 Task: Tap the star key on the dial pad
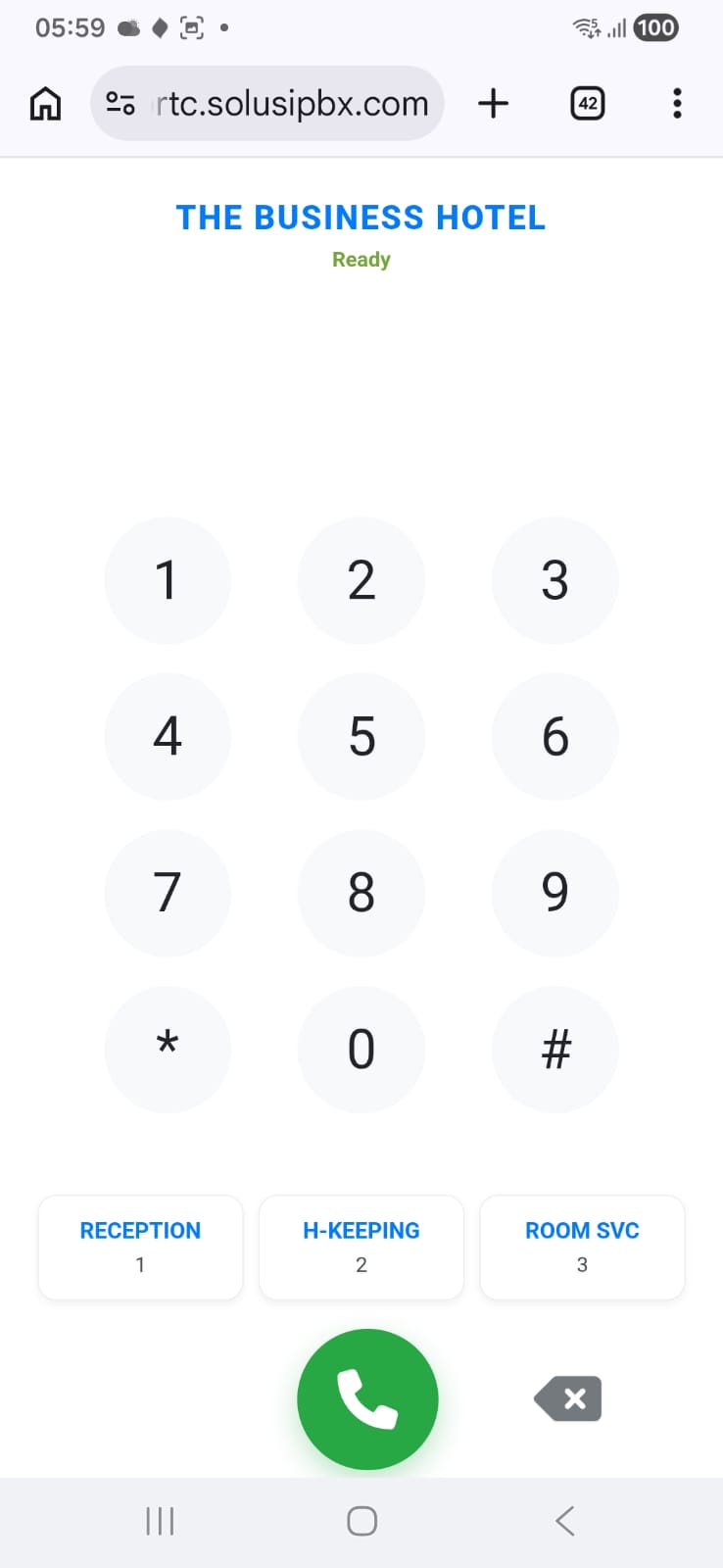point(168,1049)
